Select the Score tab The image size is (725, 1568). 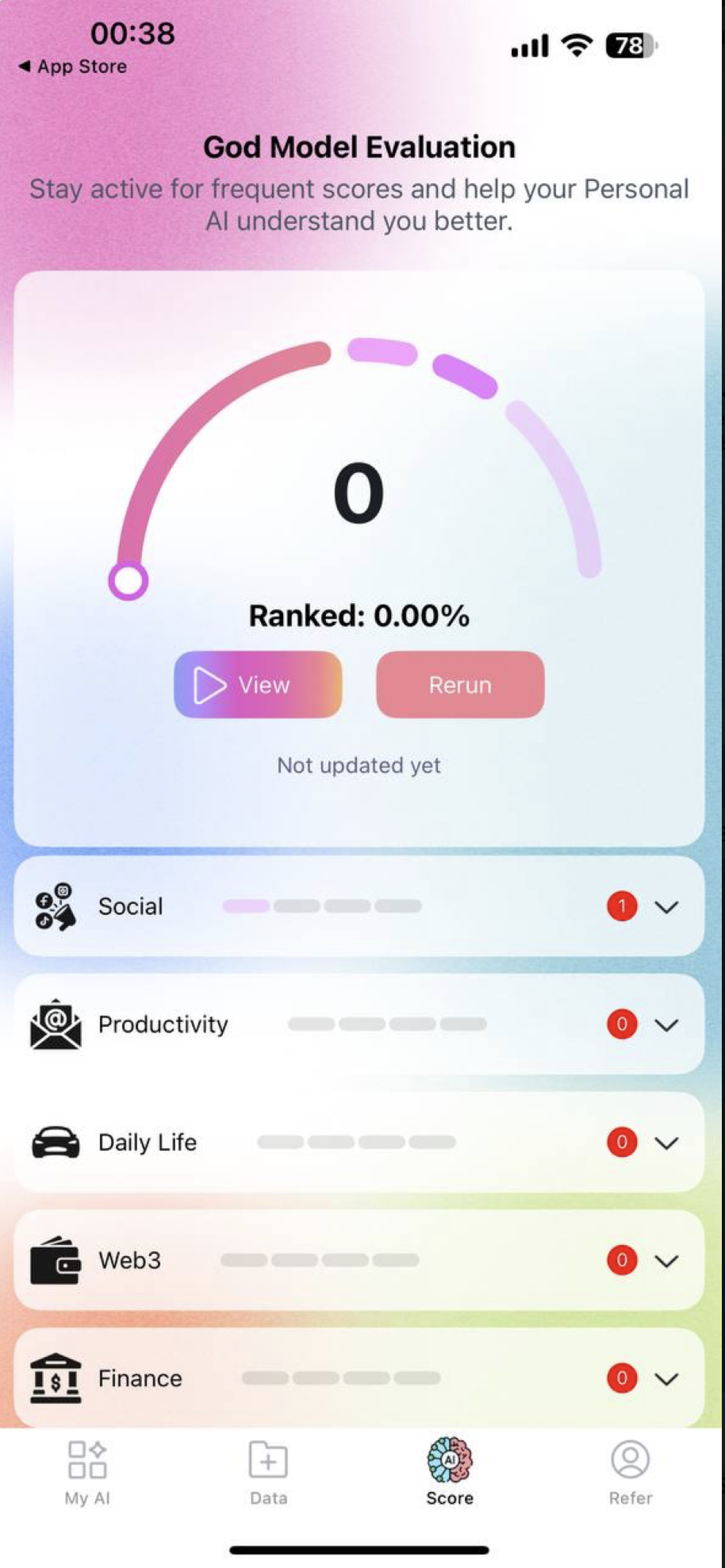450,1473
